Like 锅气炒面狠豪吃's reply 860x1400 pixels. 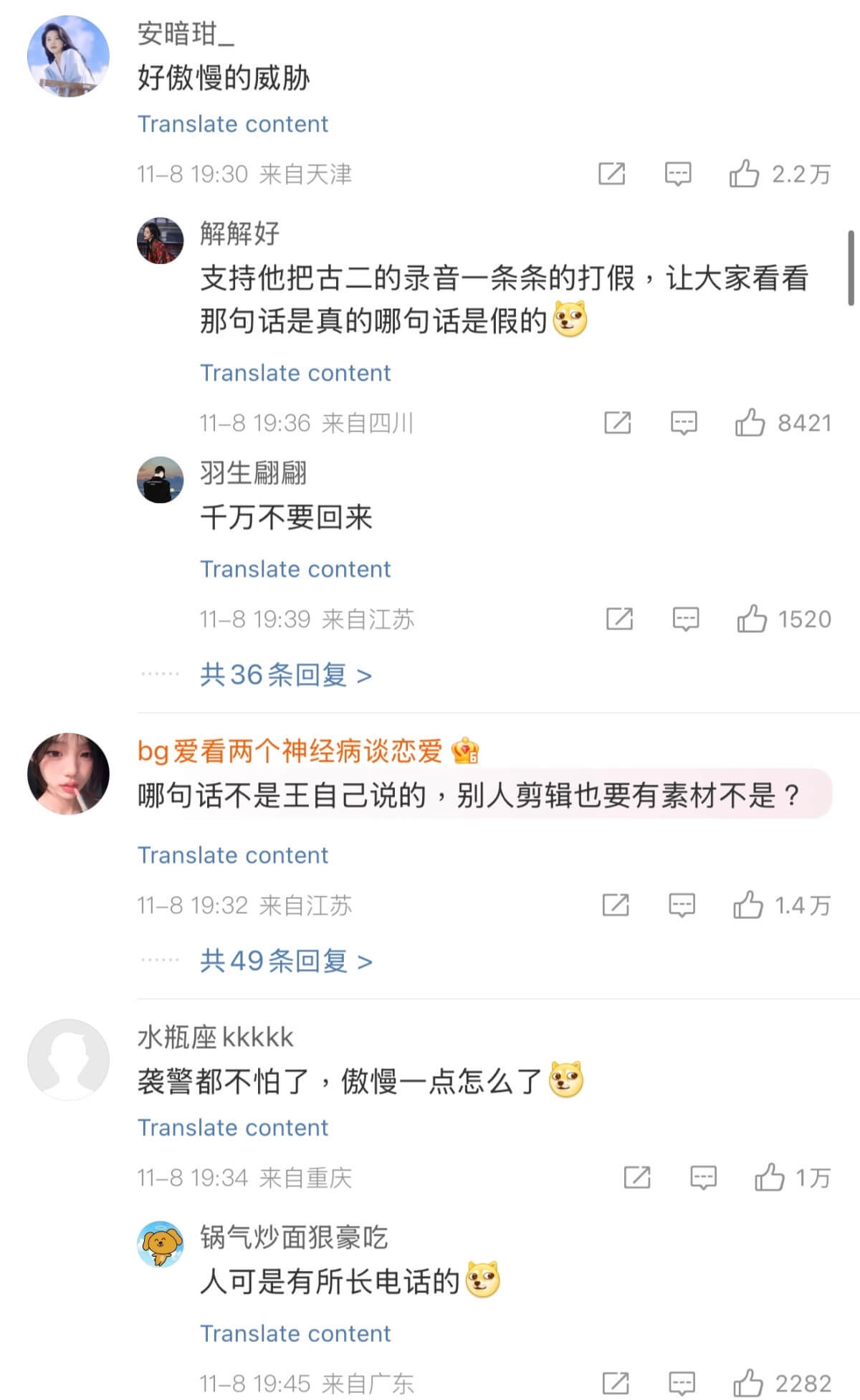(x=747, y=1383)
